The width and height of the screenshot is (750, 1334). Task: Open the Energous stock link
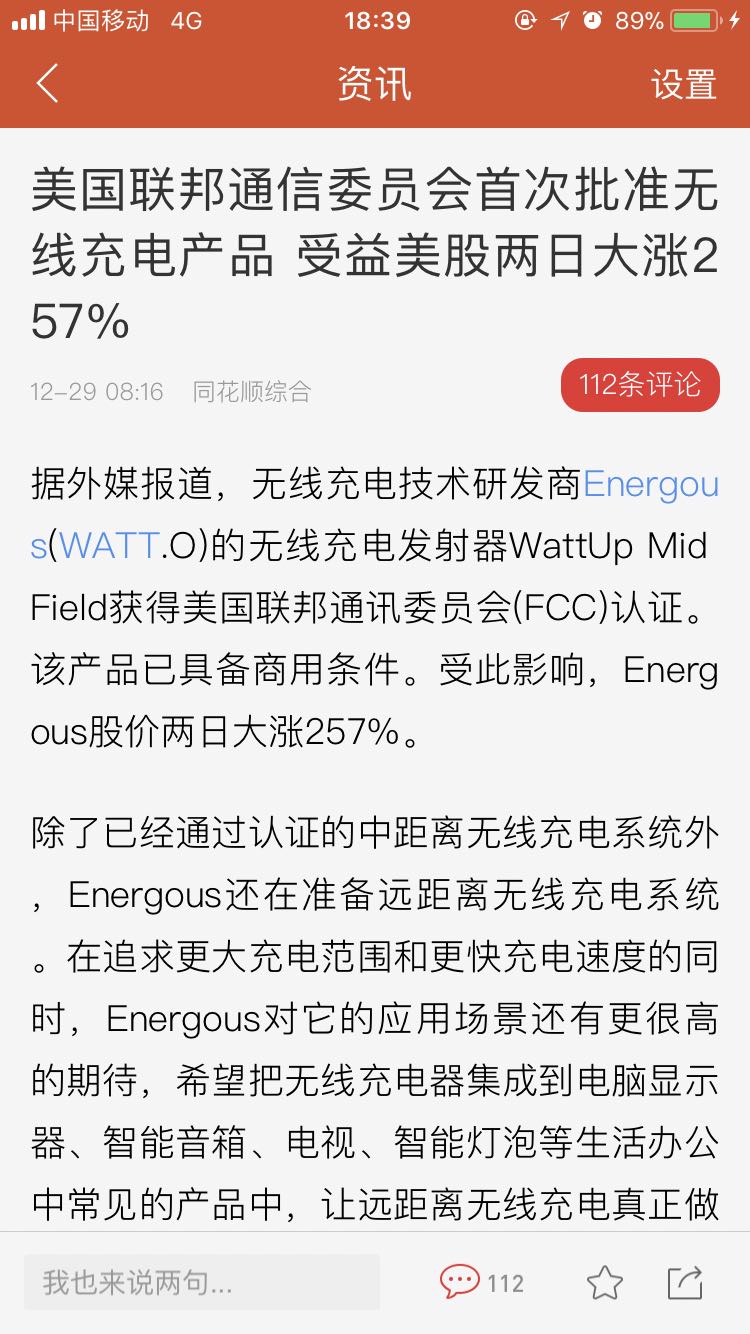(x=650, y=484)
